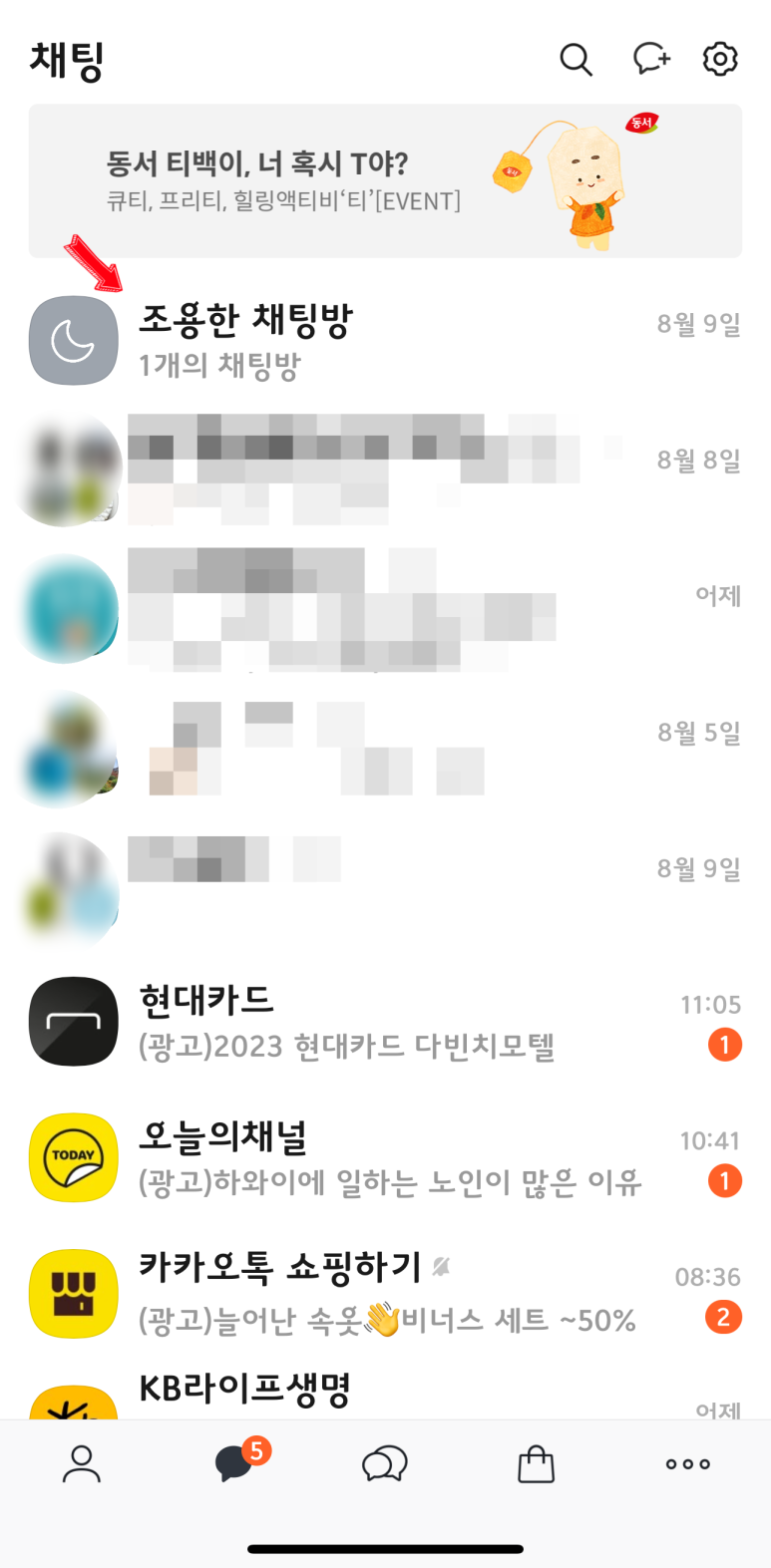
Task: Open the More tab
Action: 688,1463
